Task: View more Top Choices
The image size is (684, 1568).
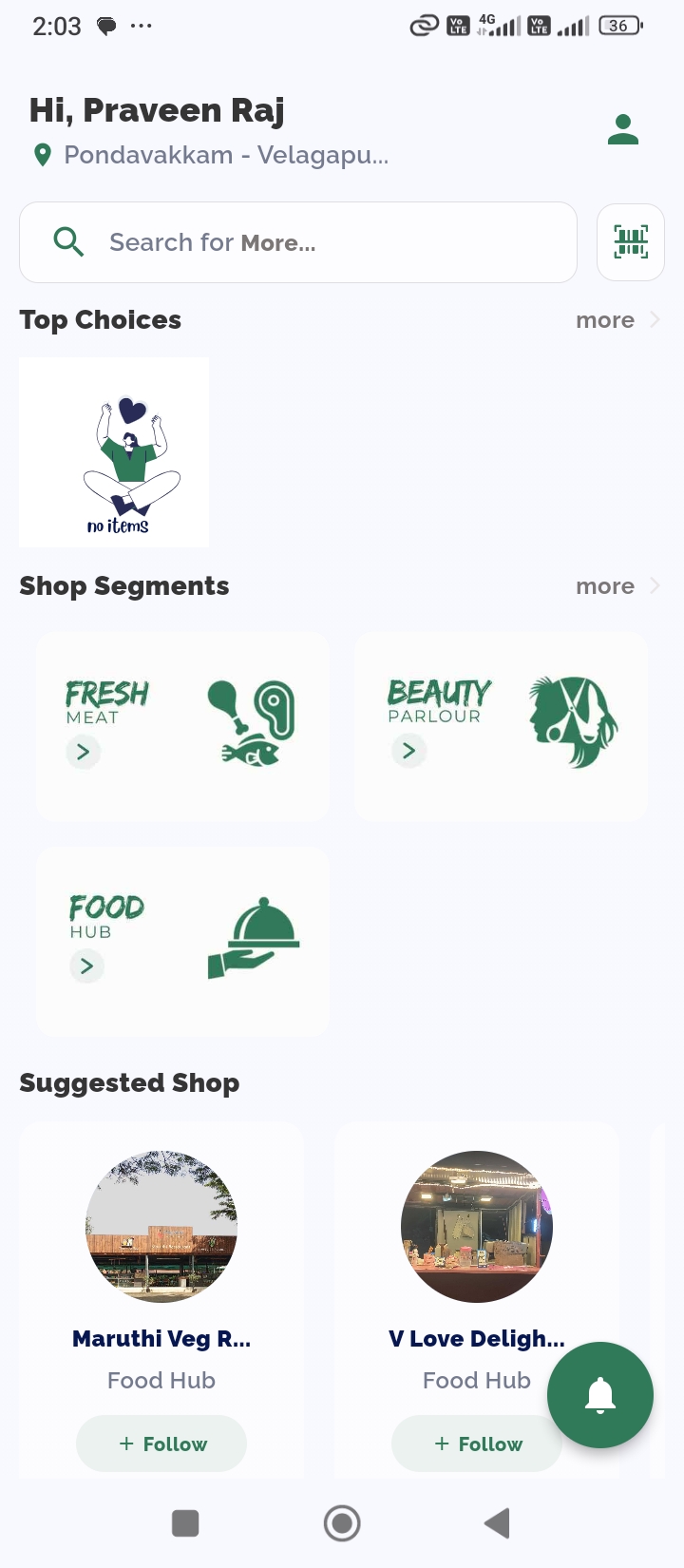Action: [x=617, y=320]
